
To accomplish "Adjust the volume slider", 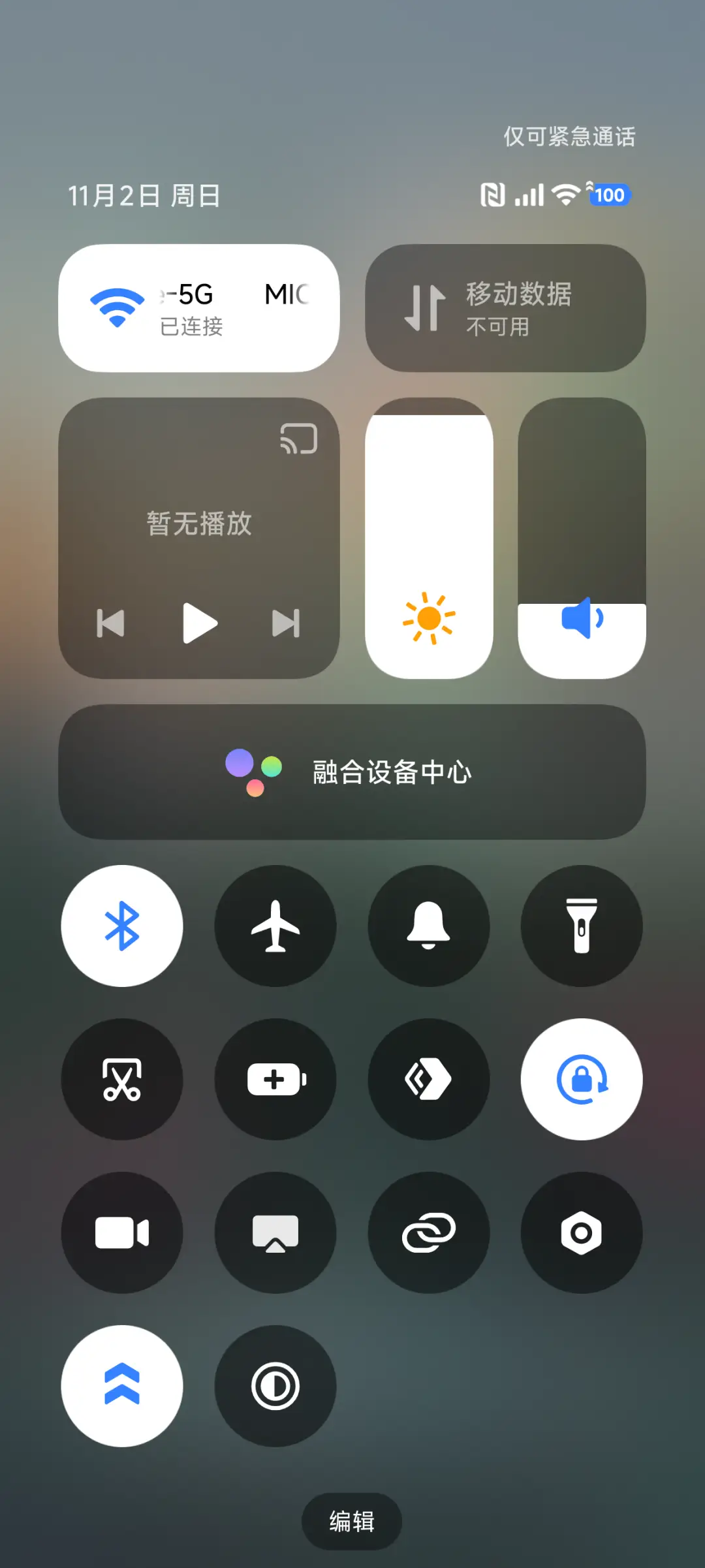I will coord(582,539).
